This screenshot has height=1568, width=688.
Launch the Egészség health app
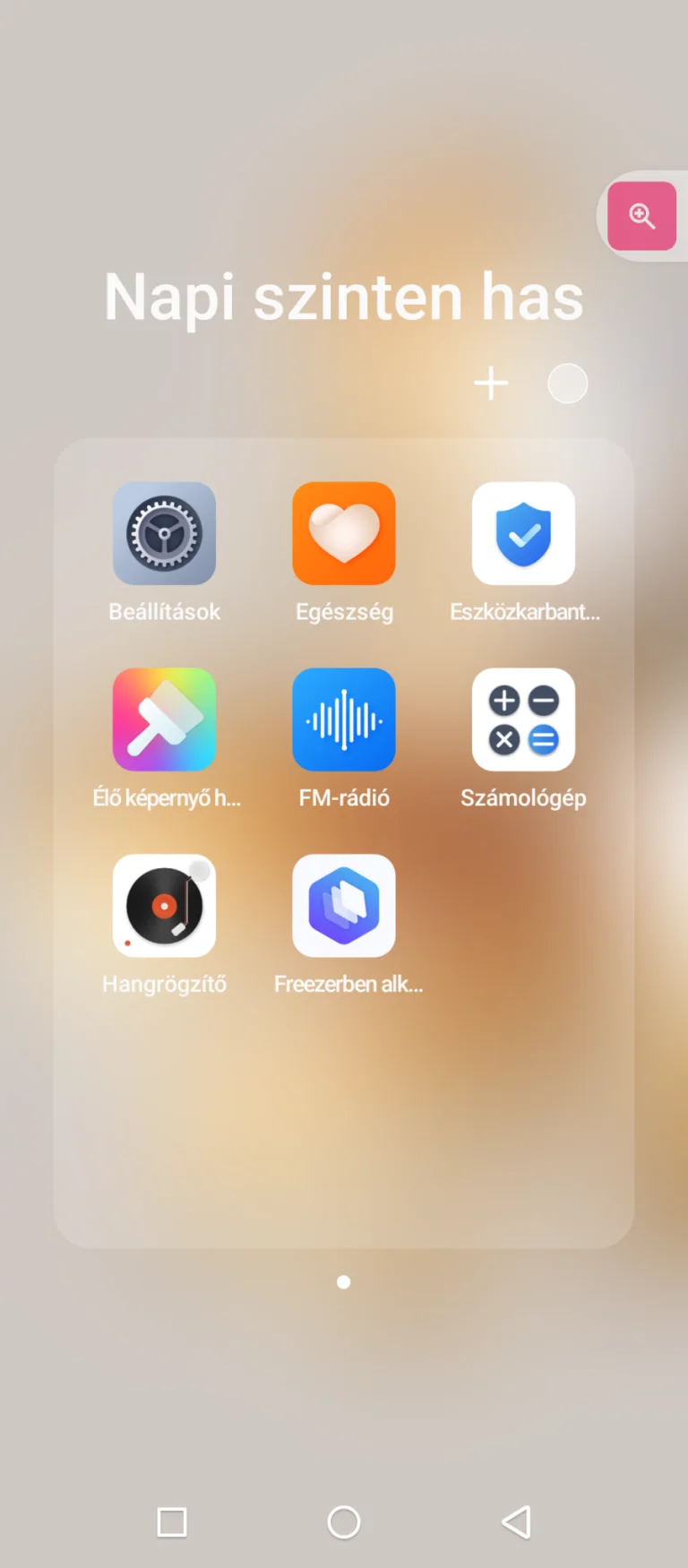click(x=344, y=534)
